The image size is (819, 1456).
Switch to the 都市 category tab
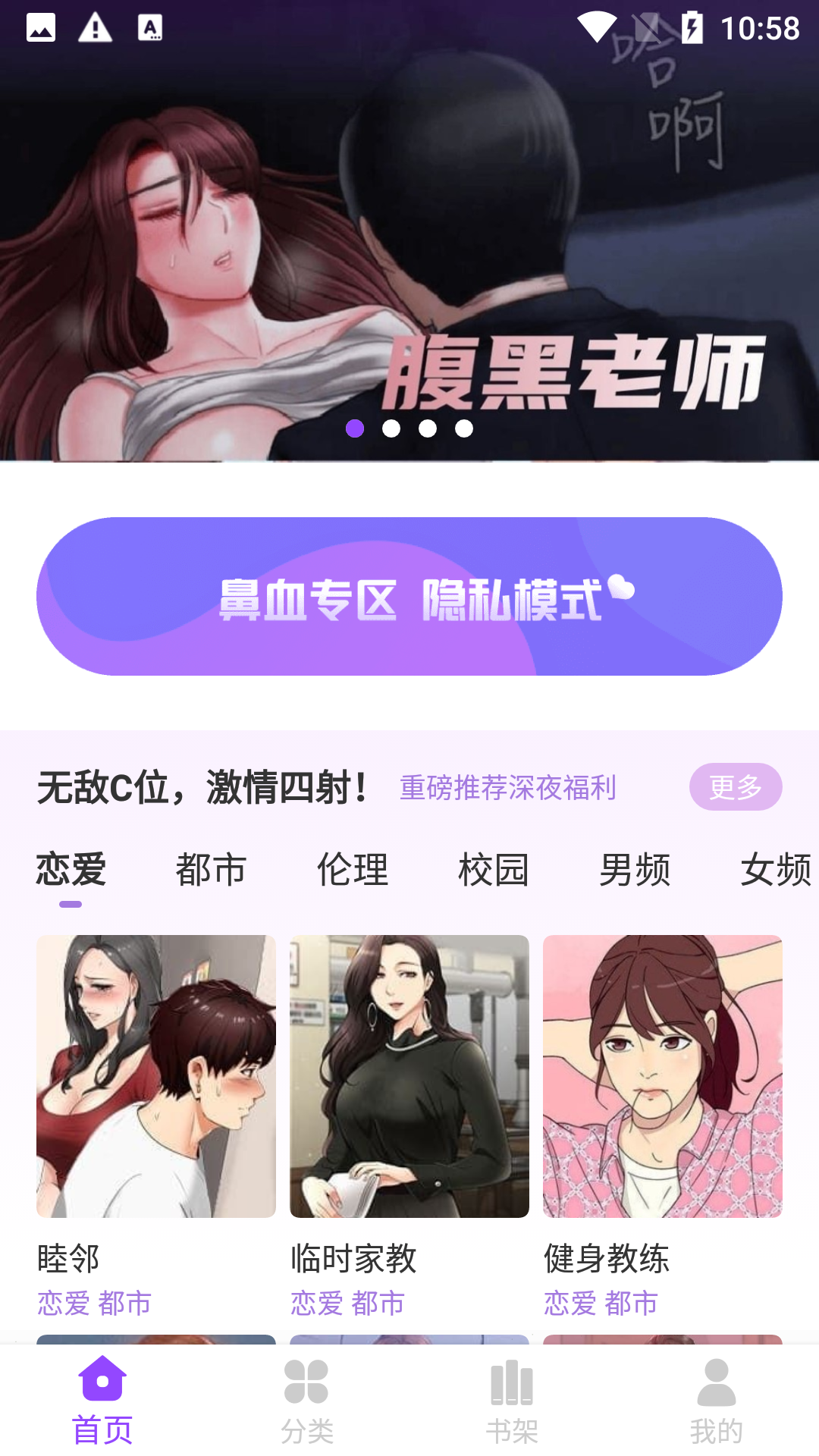tap(211, 870)
